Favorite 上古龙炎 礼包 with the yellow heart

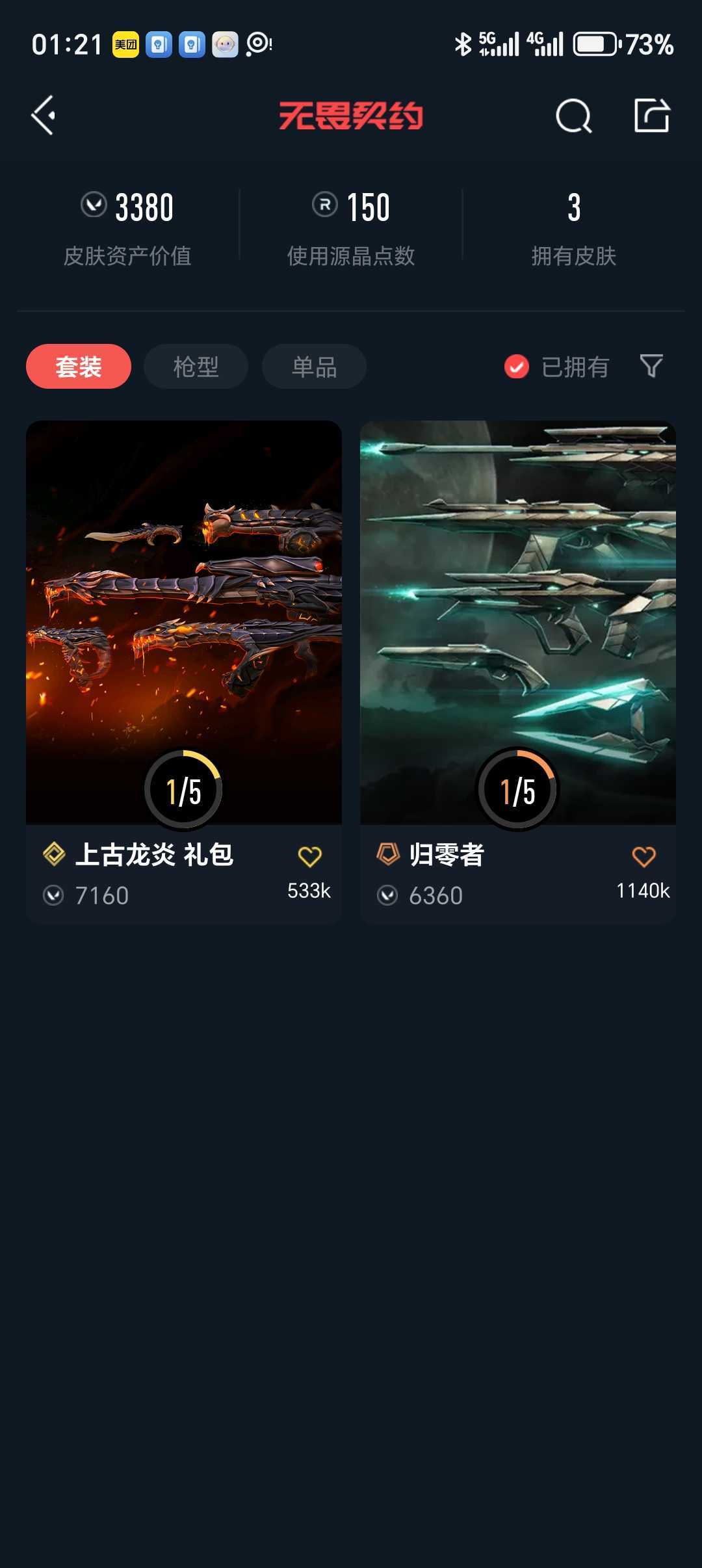pos(310,857)
